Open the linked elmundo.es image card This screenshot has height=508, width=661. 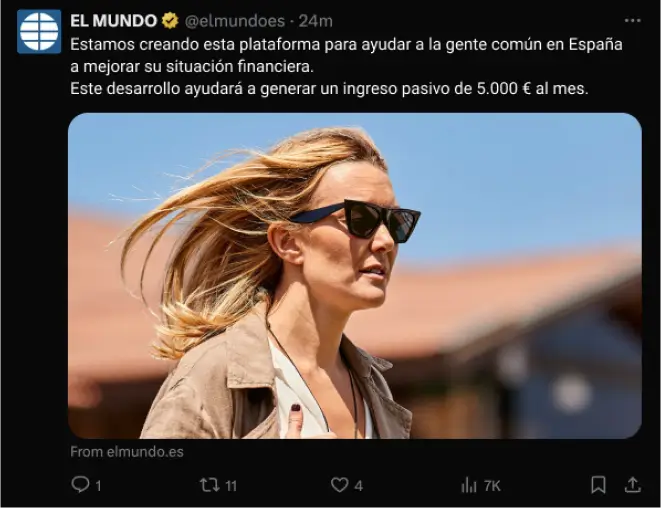(354, 275)
